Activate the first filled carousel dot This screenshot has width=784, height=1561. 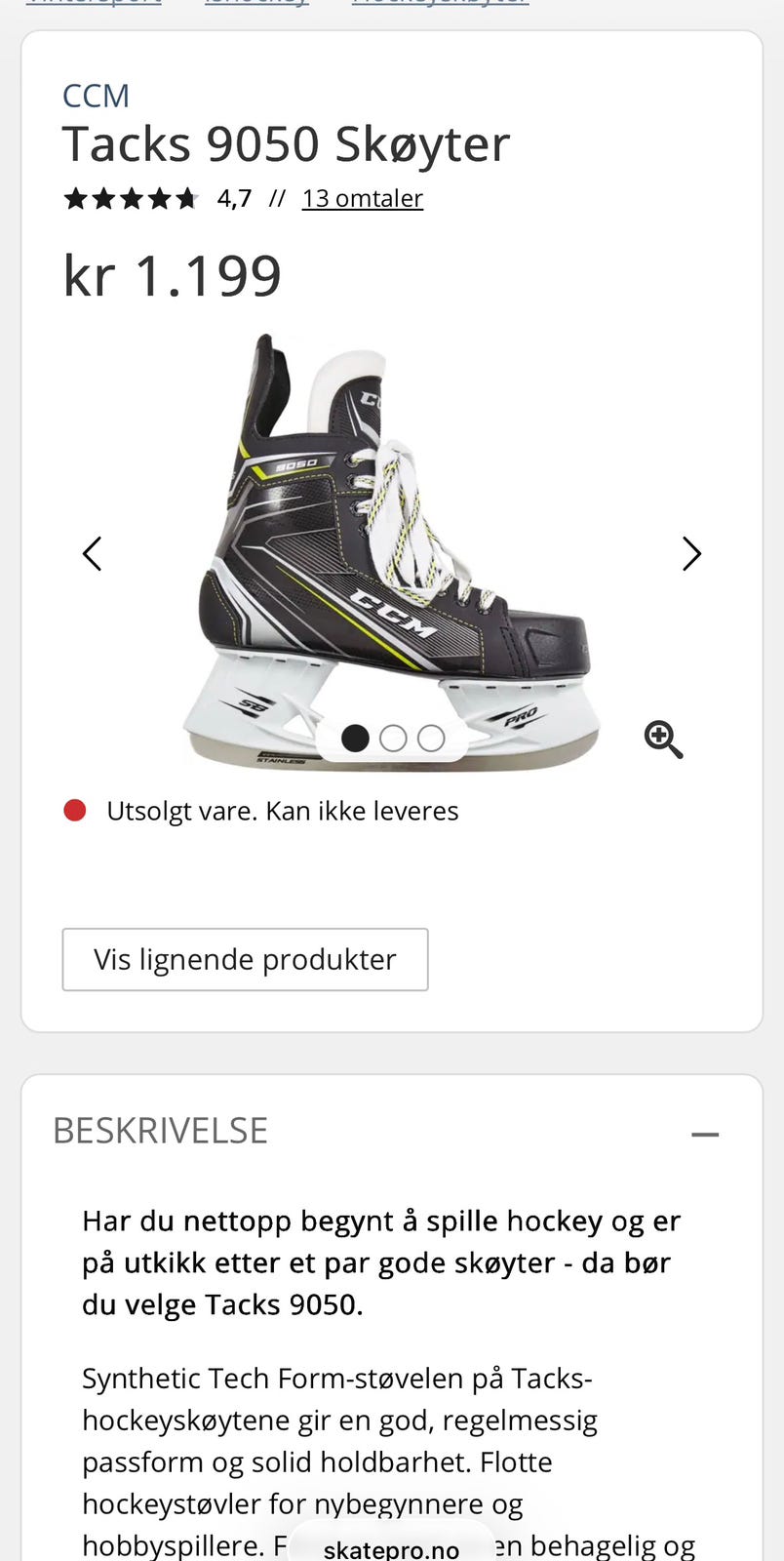coord(355,739)
